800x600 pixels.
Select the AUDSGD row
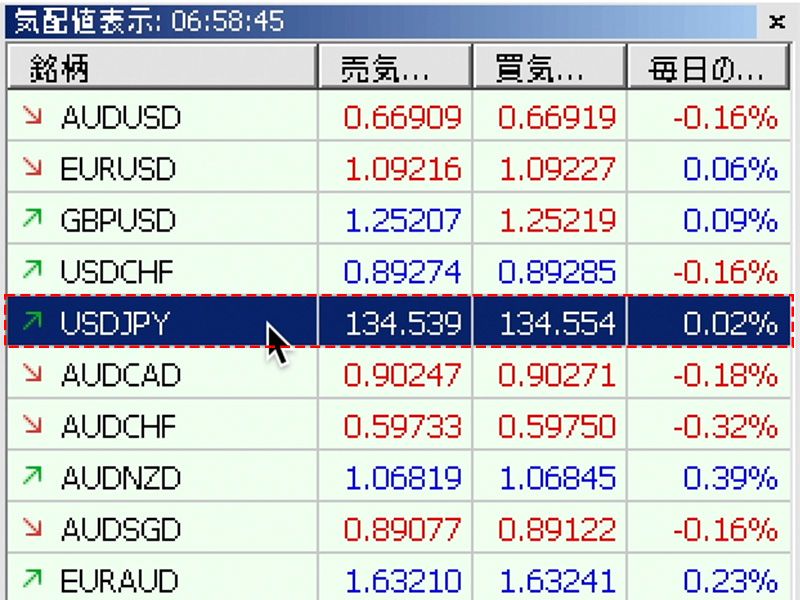(121, 529)
